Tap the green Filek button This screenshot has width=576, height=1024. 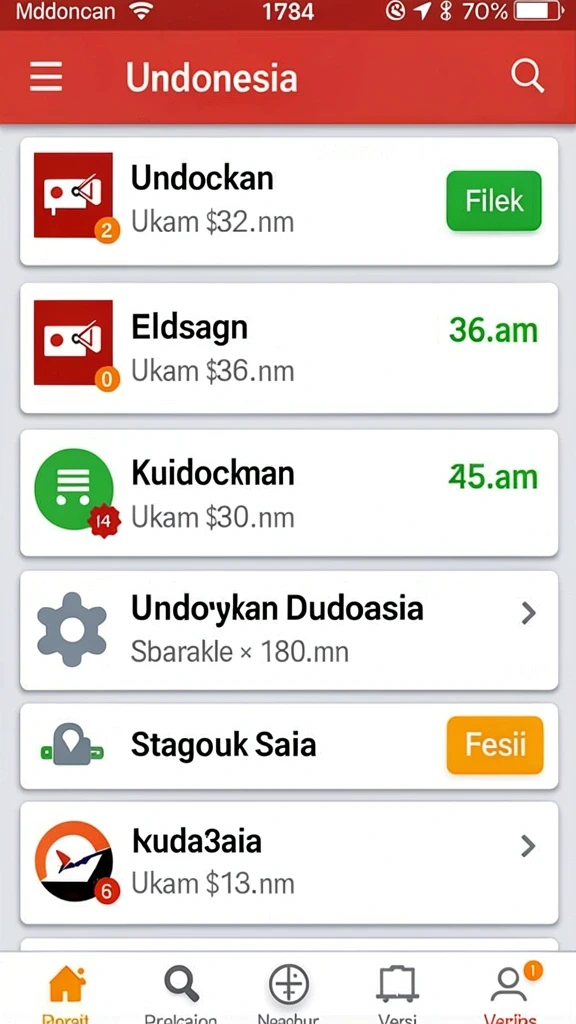pyautogui.click(x=494, y=201)
